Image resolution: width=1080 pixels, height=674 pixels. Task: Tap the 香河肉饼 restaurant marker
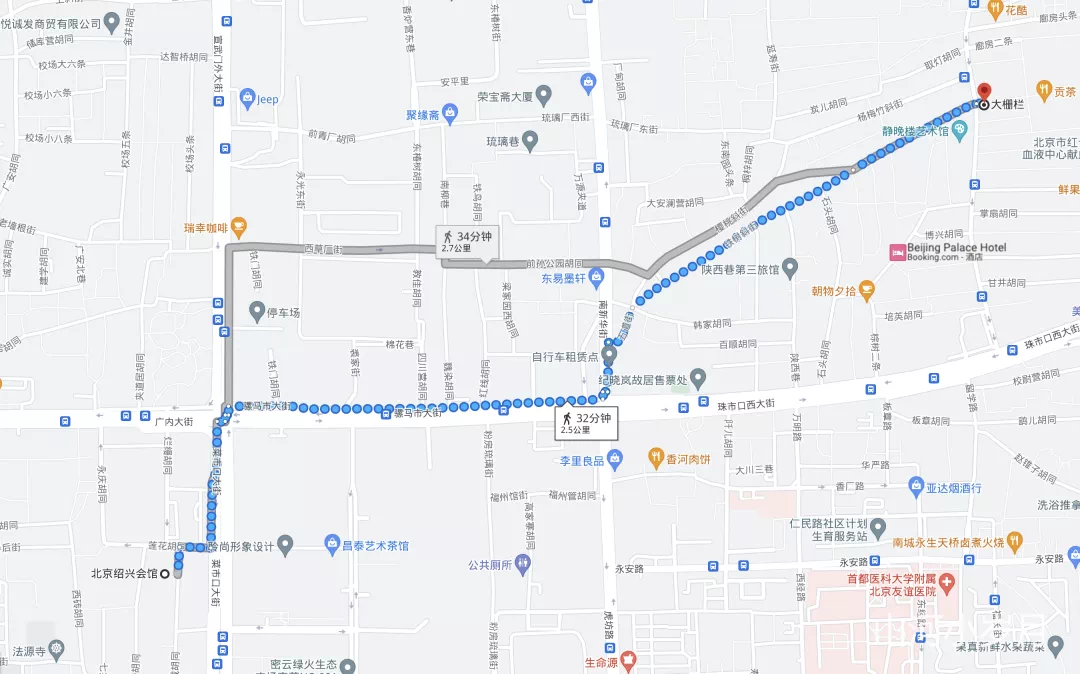(657, 458)
